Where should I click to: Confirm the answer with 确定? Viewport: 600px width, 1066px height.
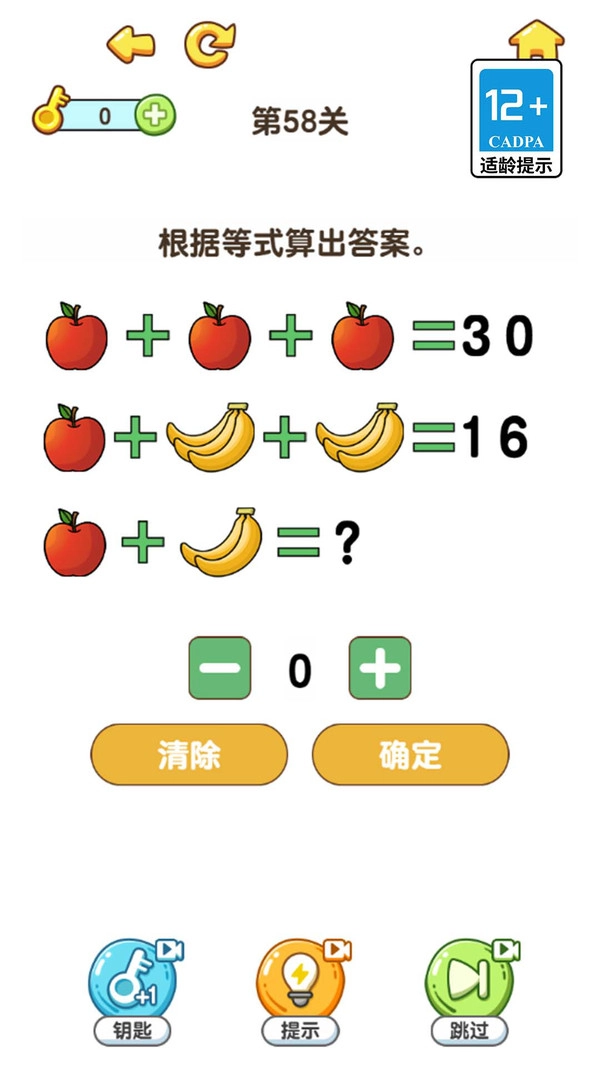pos(411,754)
